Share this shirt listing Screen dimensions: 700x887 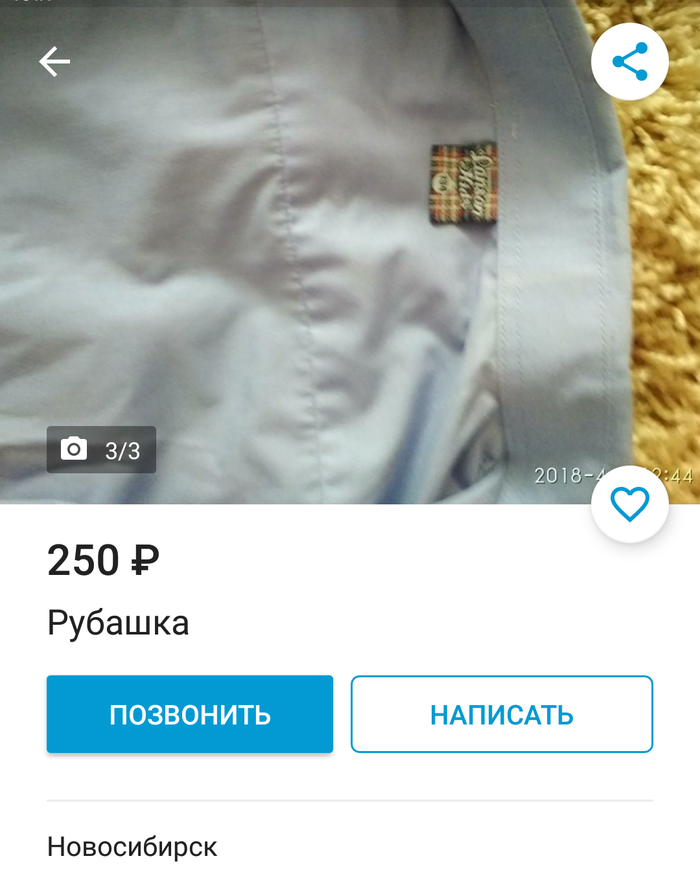(629, 62)
